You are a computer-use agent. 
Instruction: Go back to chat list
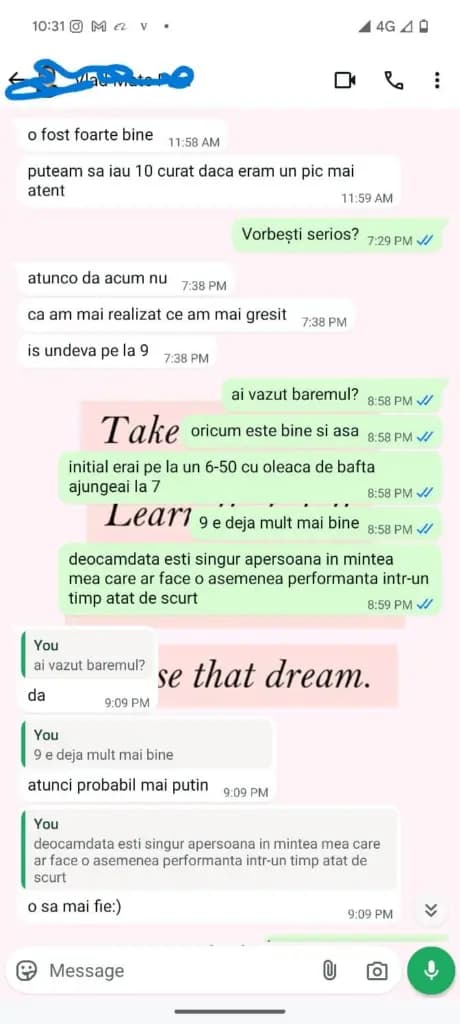(x=16, y=78)
